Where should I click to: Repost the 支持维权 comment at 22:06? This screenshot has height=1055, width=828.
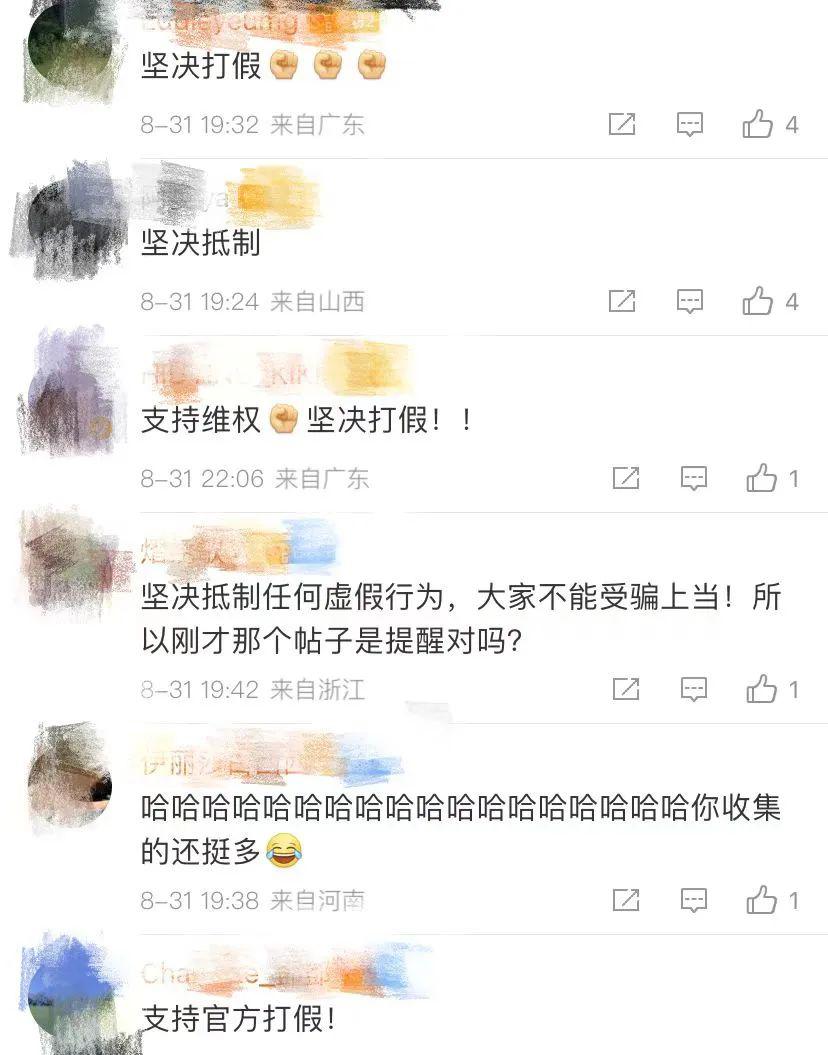tap(626, 478)
